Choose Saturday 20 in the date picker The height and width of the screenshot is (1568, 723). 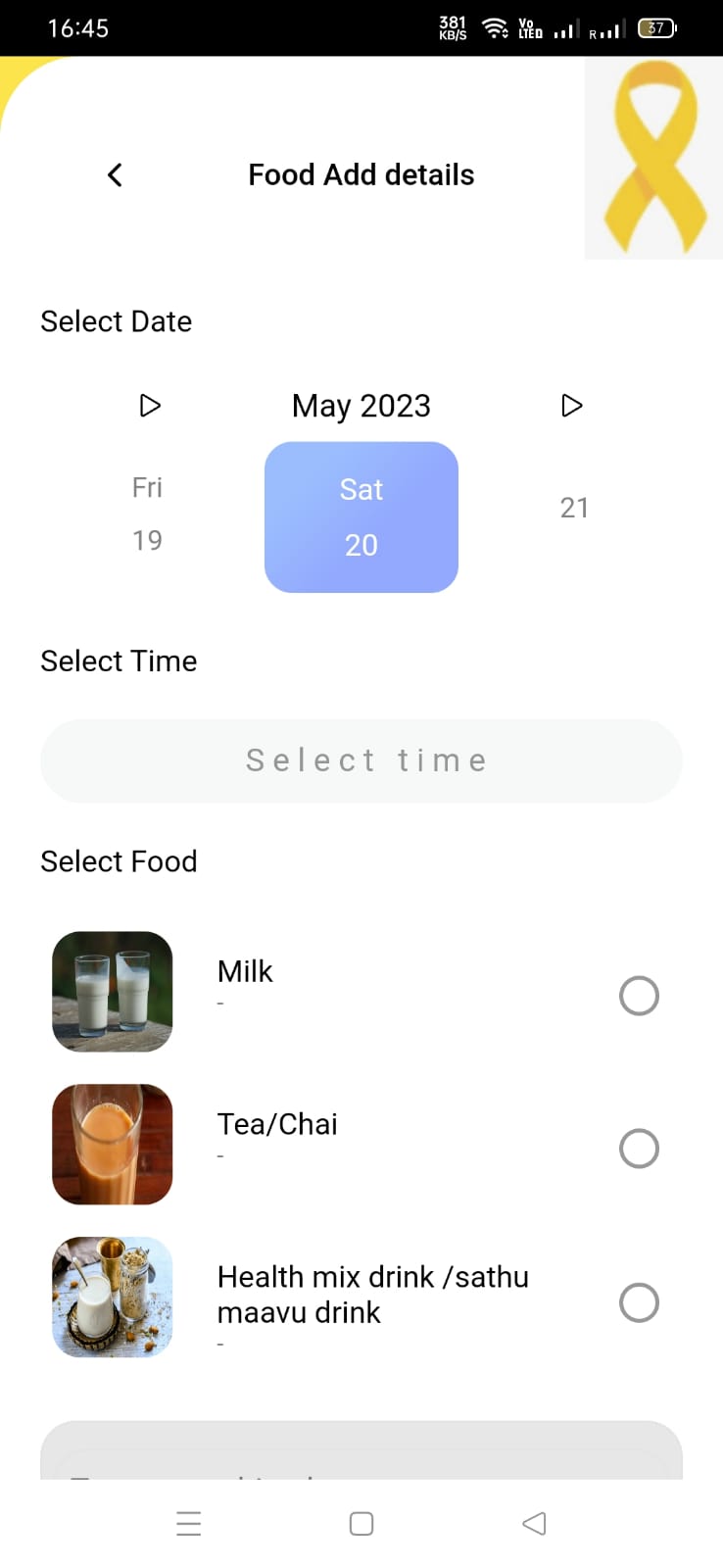(x=361, y=517)
